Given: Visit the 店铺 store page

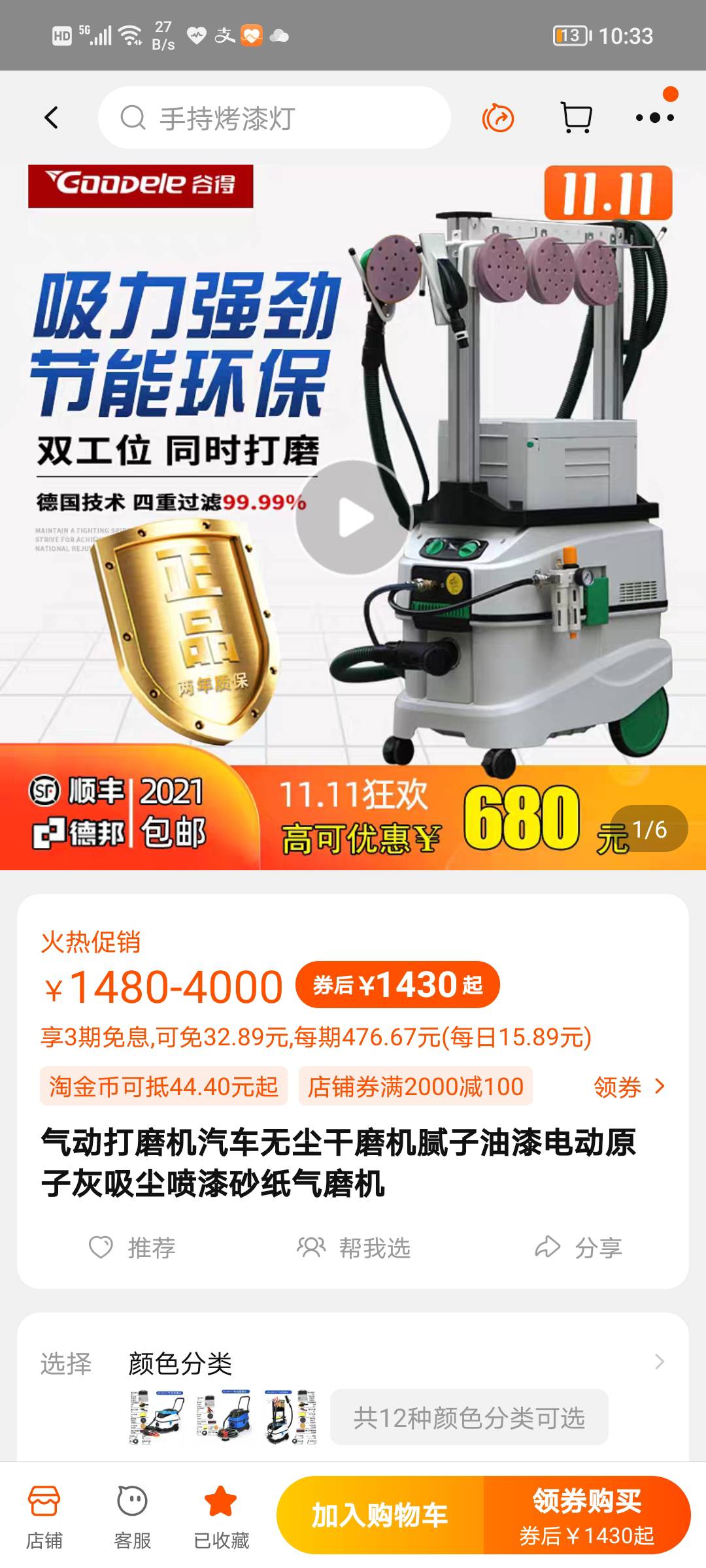Looking at the screenshot, I should [44, 1516].
